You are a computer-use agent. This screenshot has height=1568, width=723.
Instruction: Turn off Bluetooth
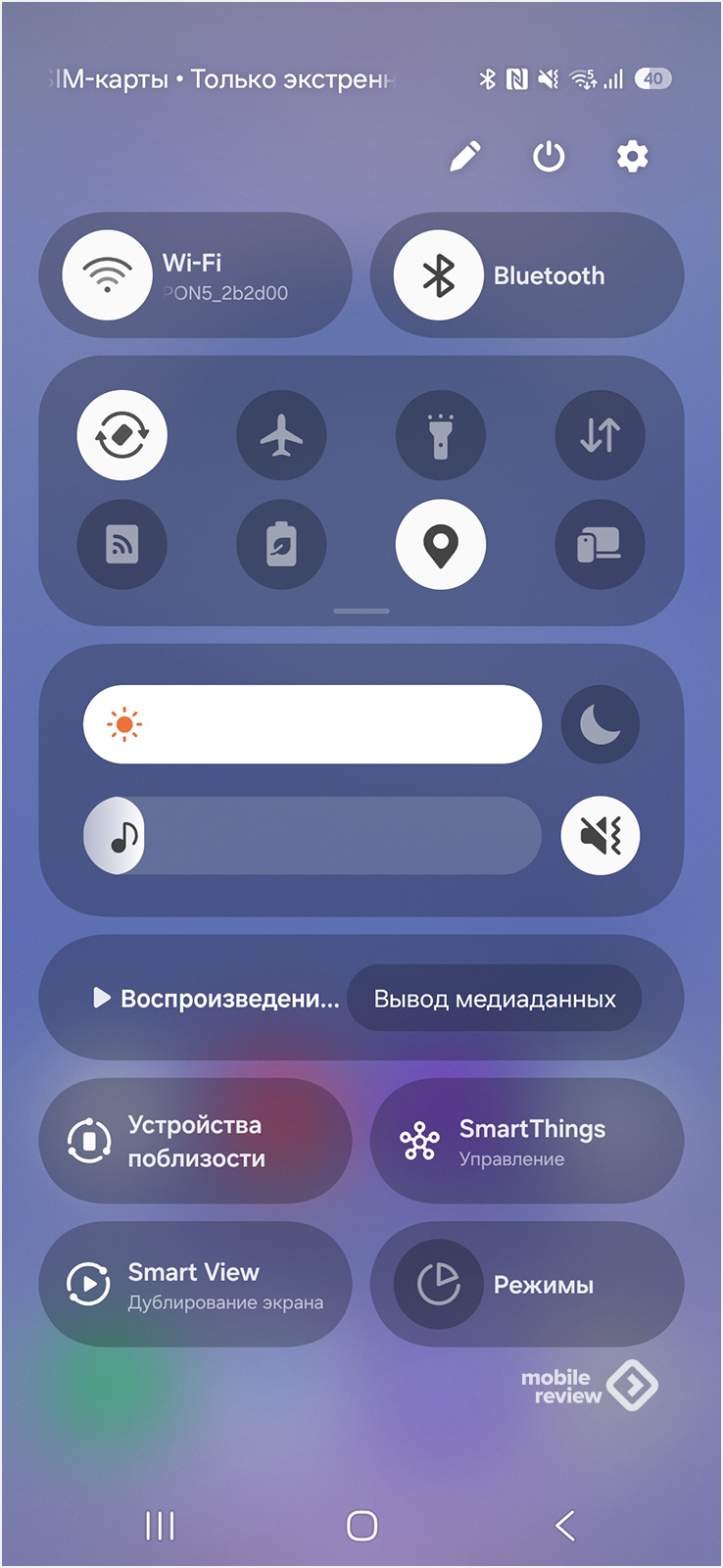coord(438,275)
